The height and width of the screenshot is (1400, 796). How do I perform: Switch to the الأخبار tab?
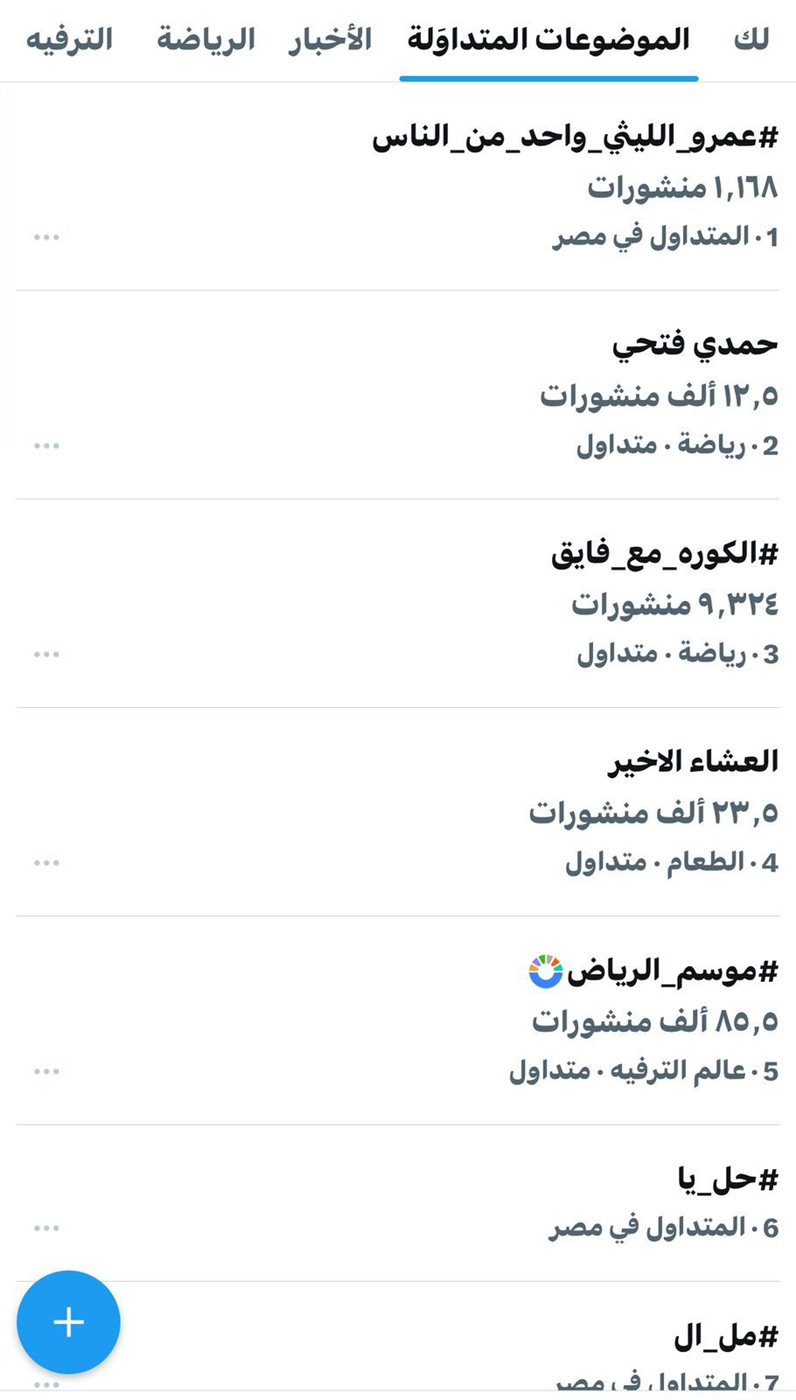[330, 40]
